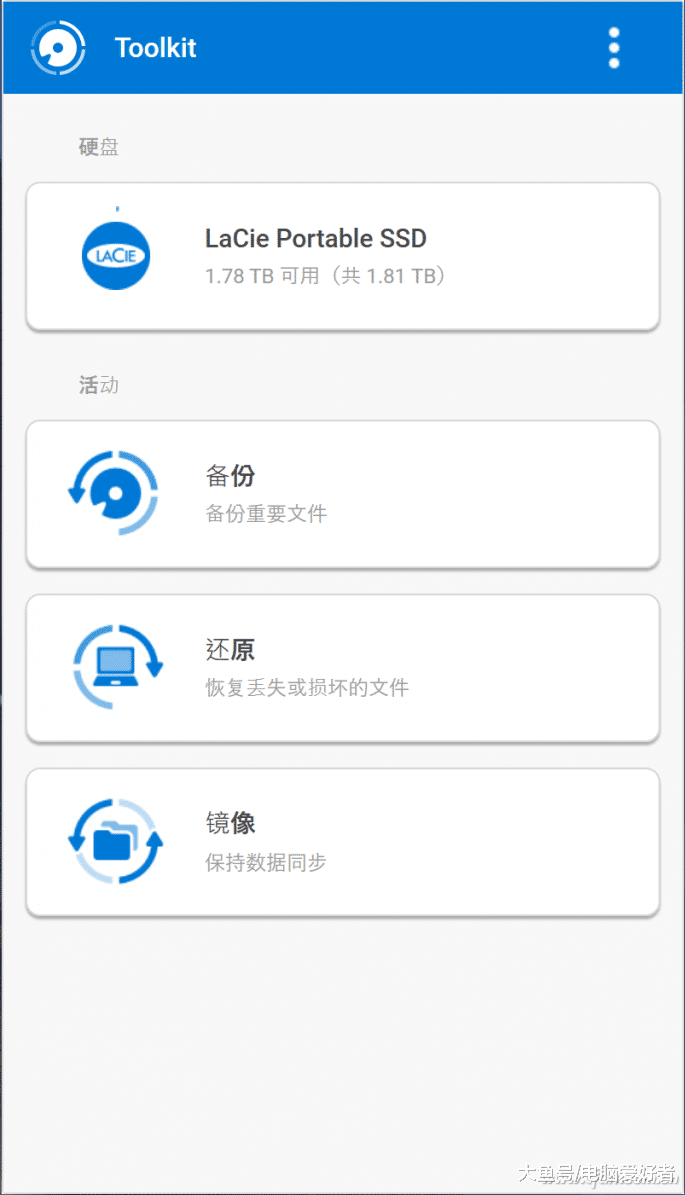Choose the 镜像 mirror sync activity

tap(343, 842)
